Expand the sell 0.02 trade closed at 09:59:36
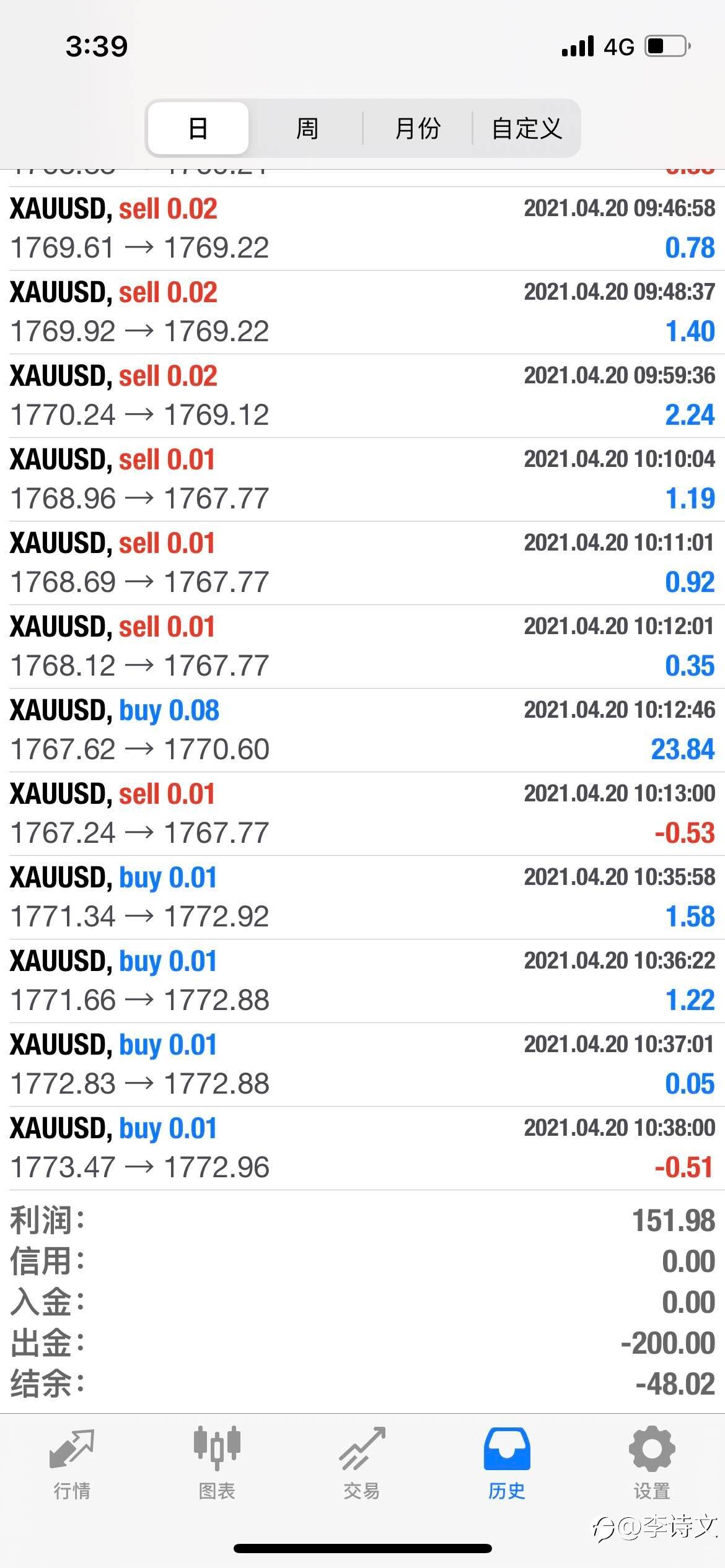This screenshot has width=725, height=1568. click(x=362, y=396)
